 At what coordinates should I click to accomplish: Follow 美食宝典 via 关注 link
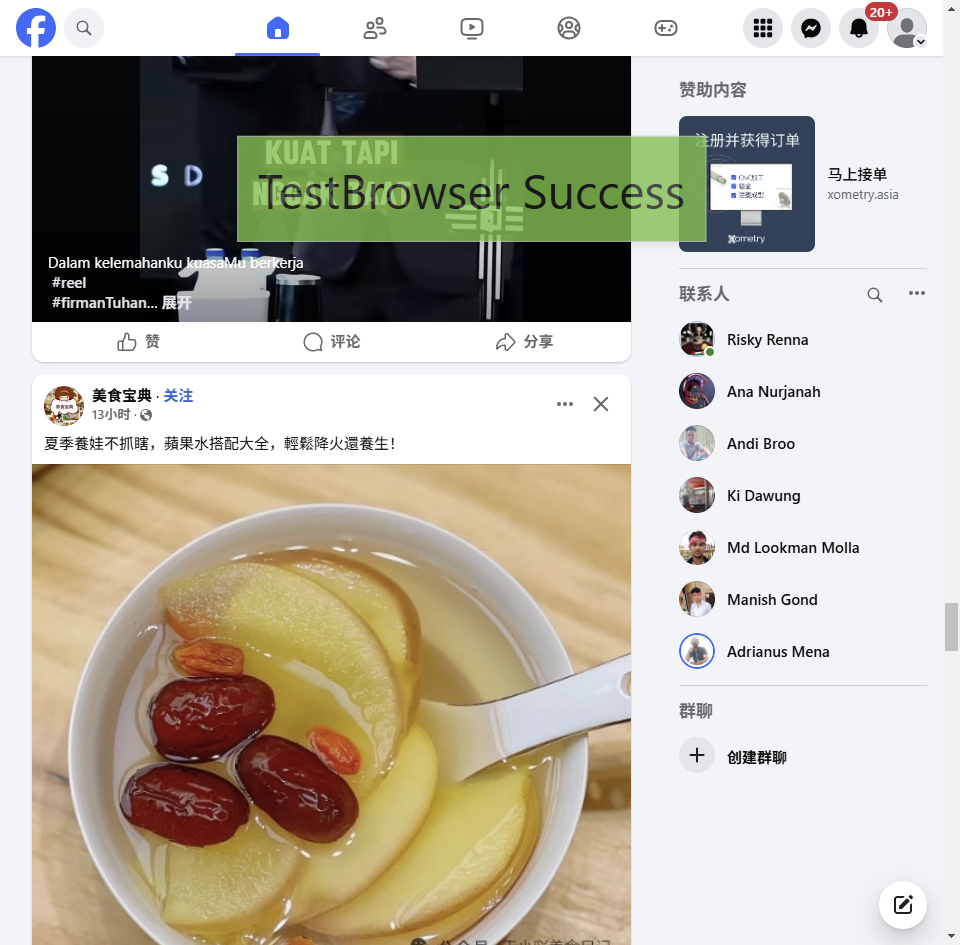pyautogui.click(x=178, y=396)
